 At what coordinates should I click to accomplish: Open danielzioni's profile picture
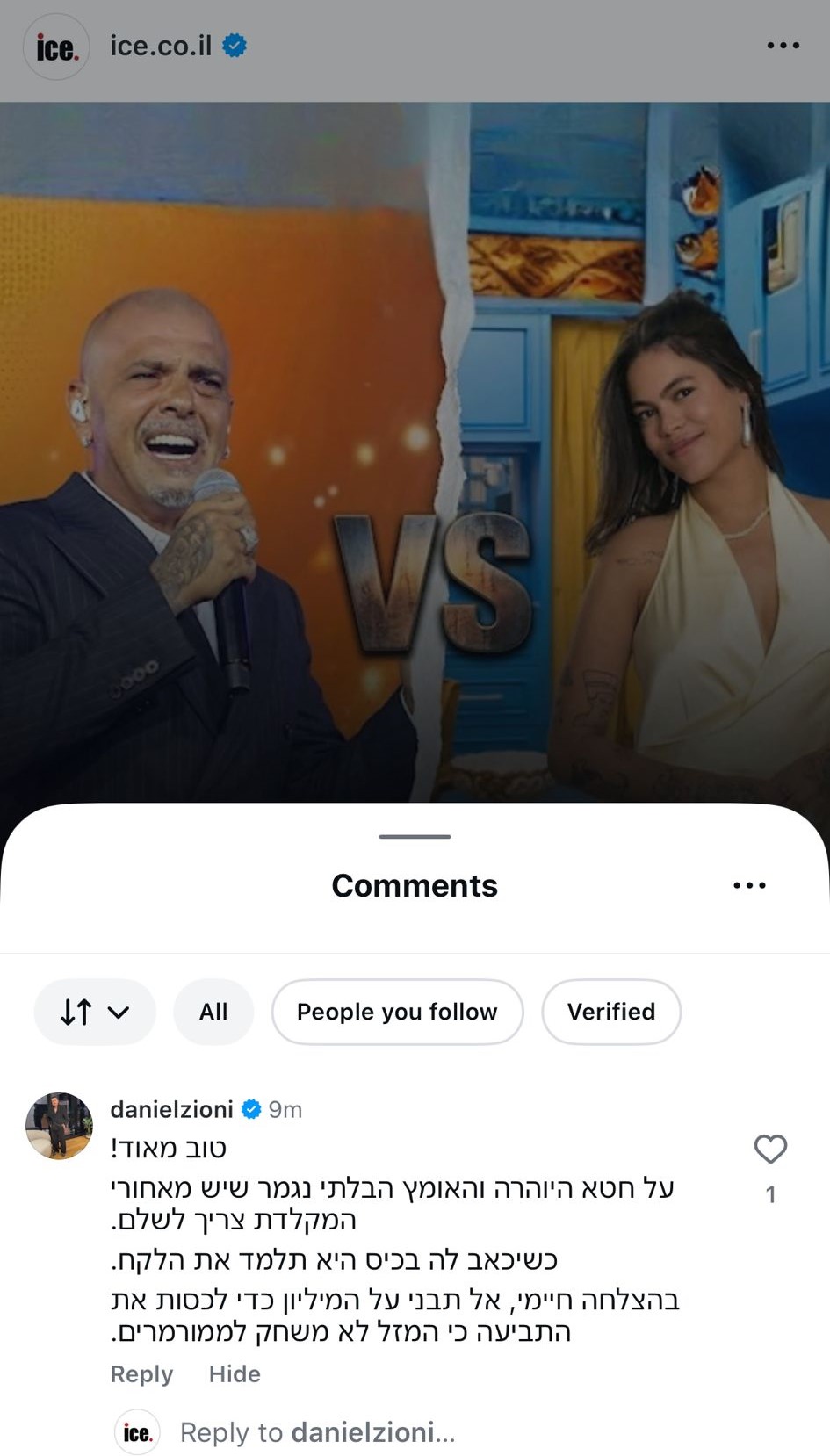pyautogui.click(x=59, y=1126)
